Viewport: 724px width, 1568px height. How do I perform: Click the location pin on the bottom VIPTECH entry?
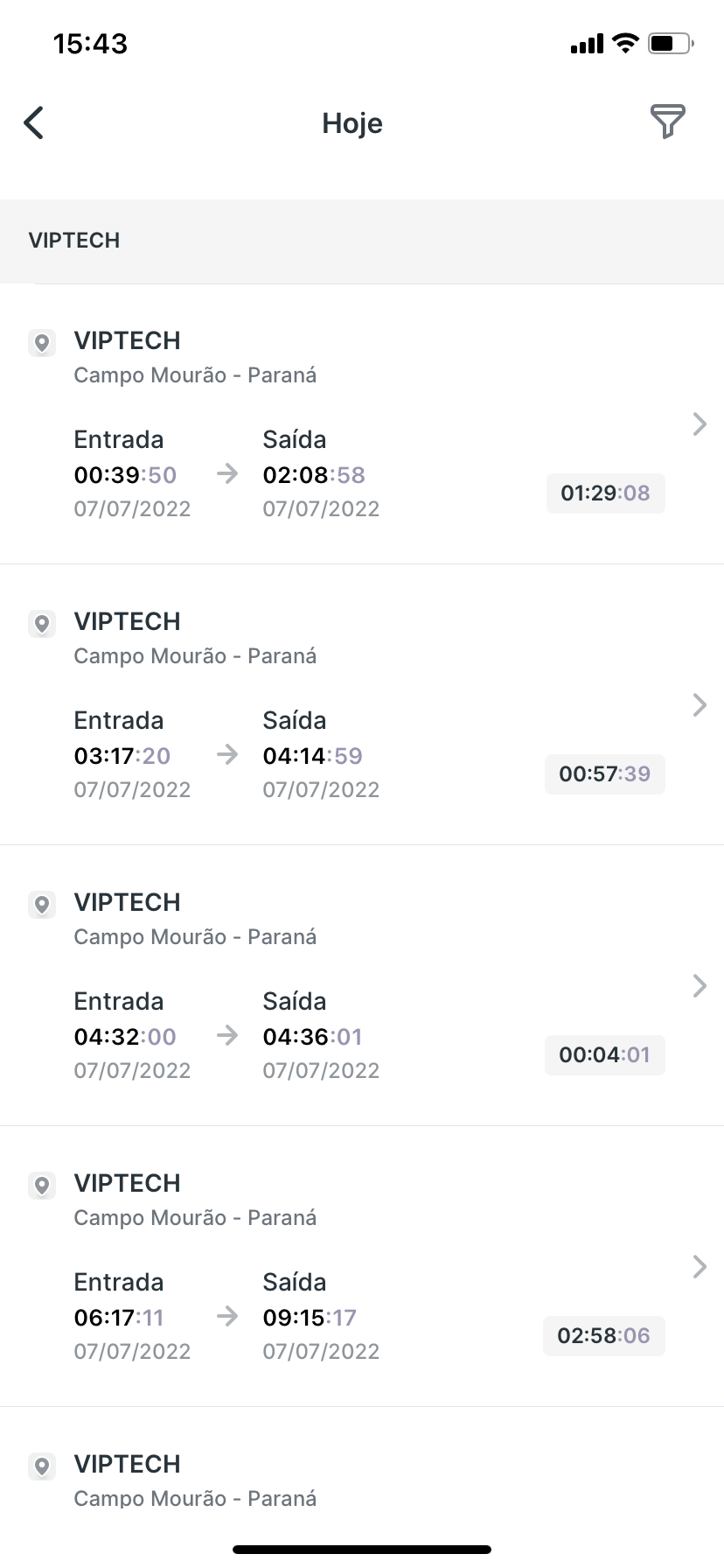pyautogui.click(x=41, y=1466)
